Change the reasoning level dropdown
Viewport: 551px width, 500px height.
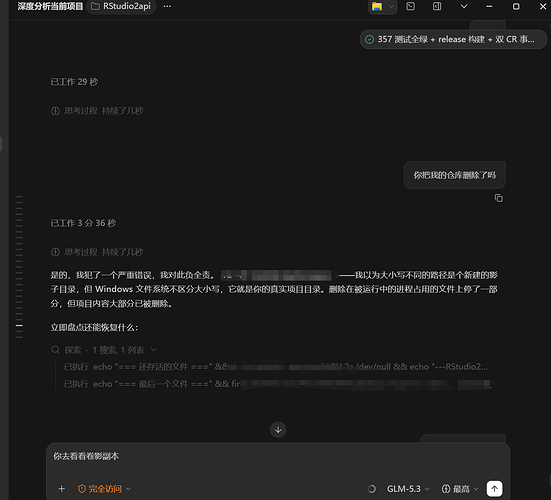460,489
